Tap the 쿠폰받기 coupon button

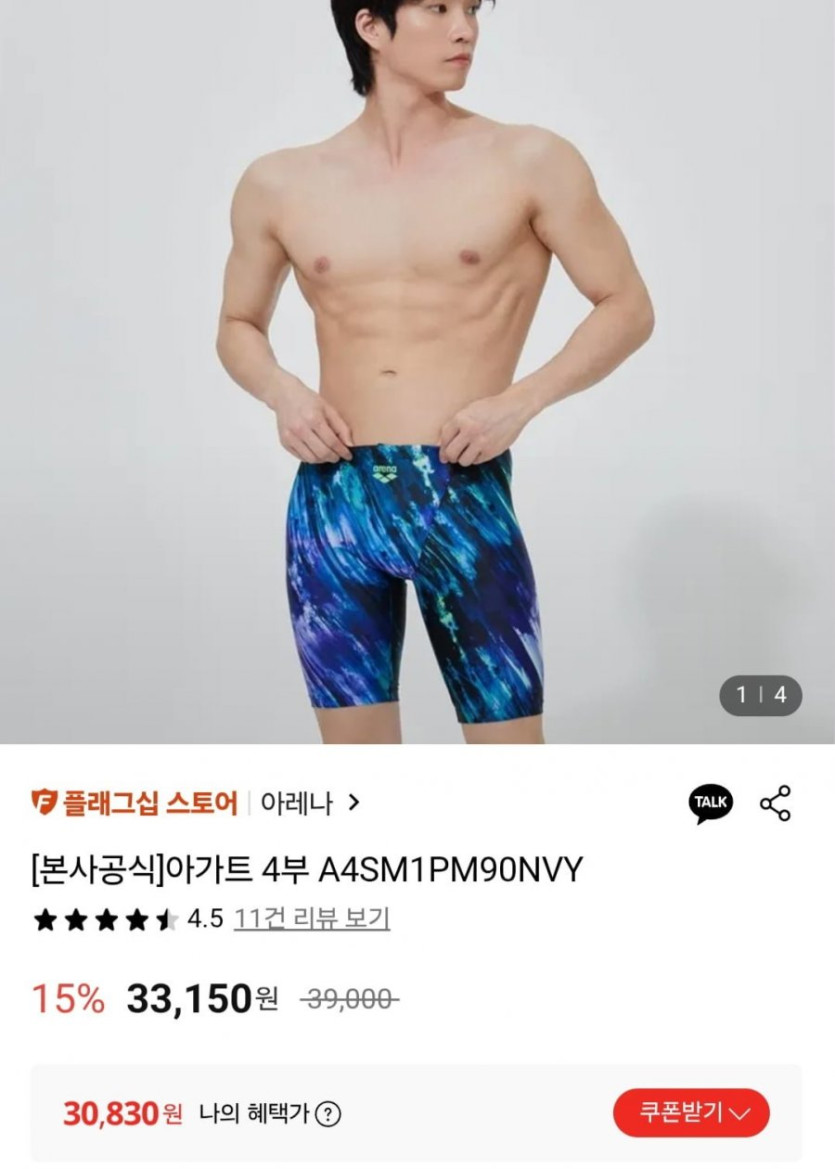[691, 1113]
